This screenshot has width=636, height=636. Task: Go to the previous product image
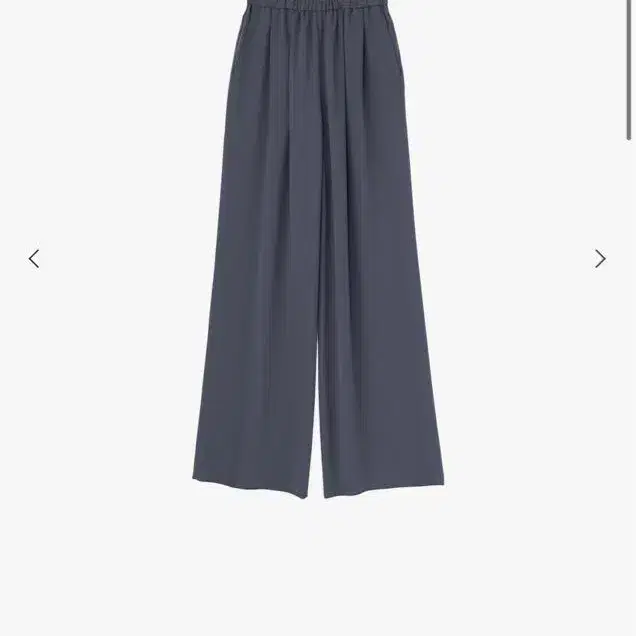[34, 259]
